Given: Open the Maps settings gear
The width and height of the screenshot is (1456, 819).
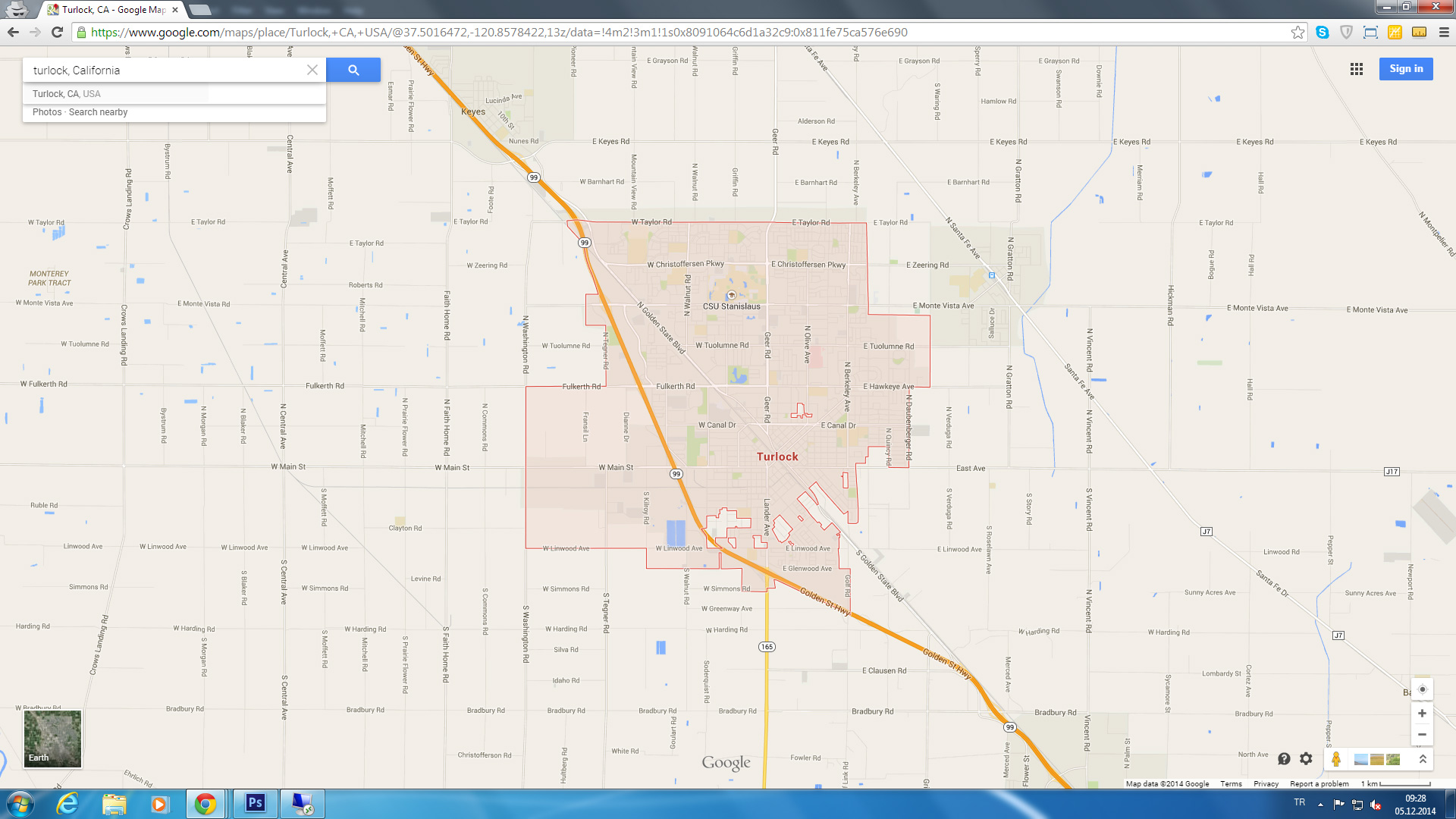Looking at the screenshot, I should 1306,759.
